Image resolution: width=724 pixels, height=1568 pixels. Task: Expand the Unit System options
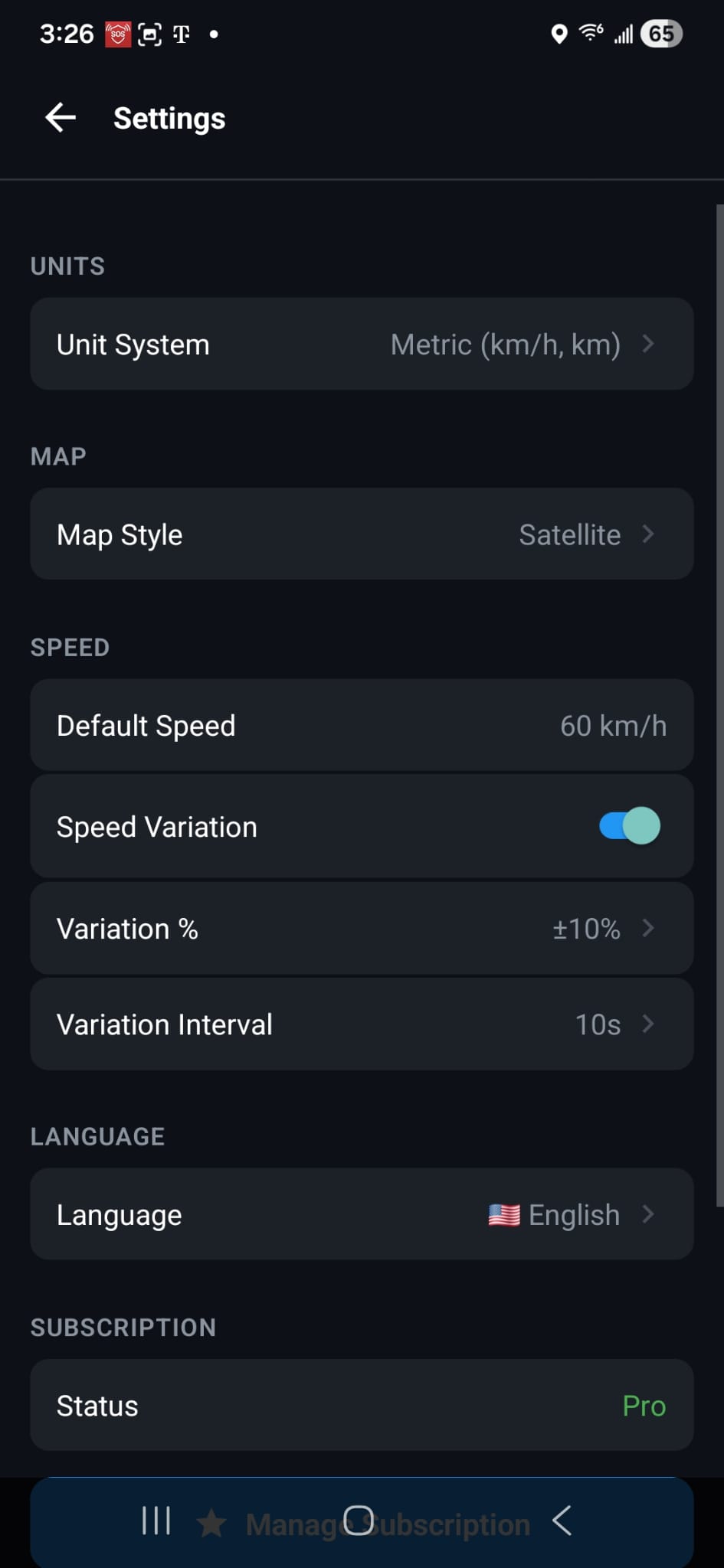pos(362,344)
